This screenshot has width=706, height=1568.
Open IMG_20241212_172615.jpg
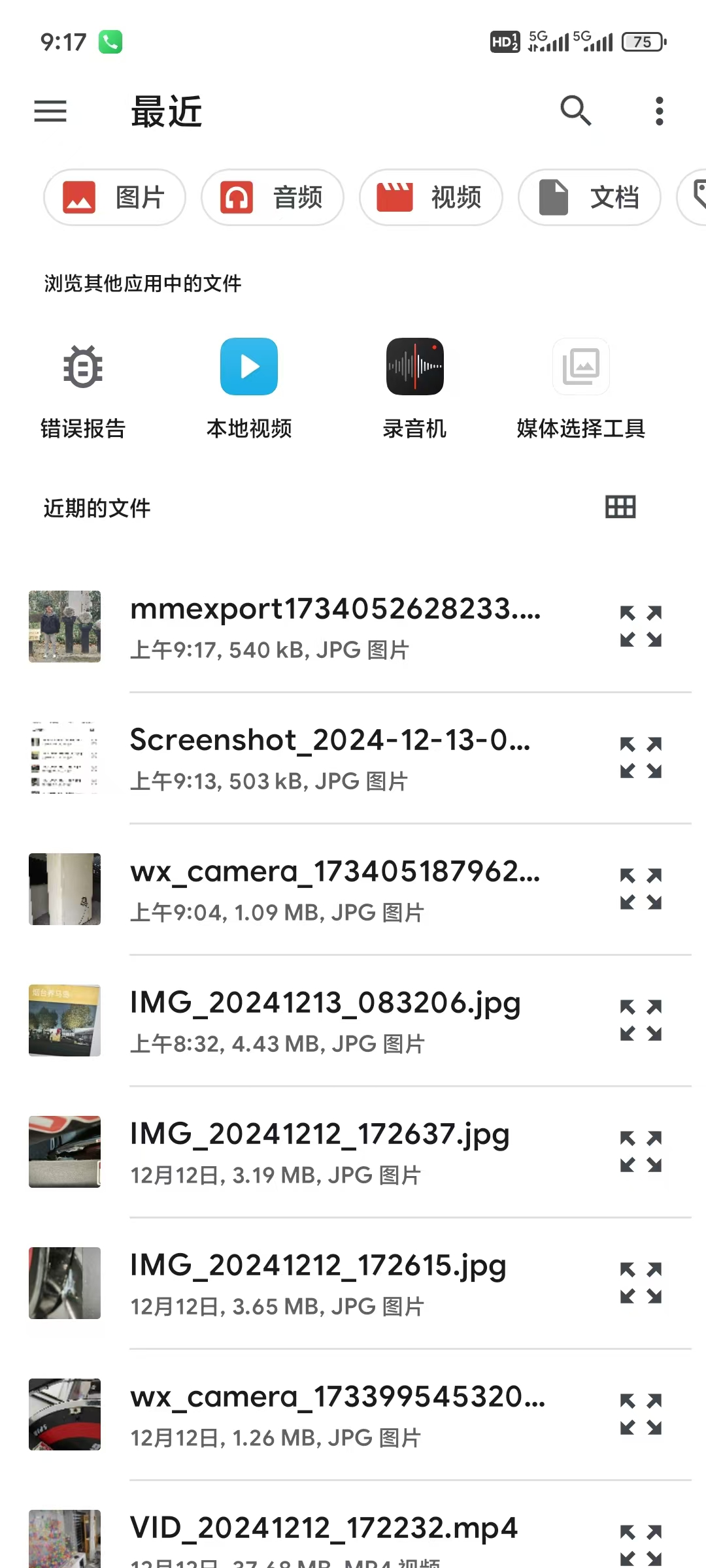(318, 1282)
